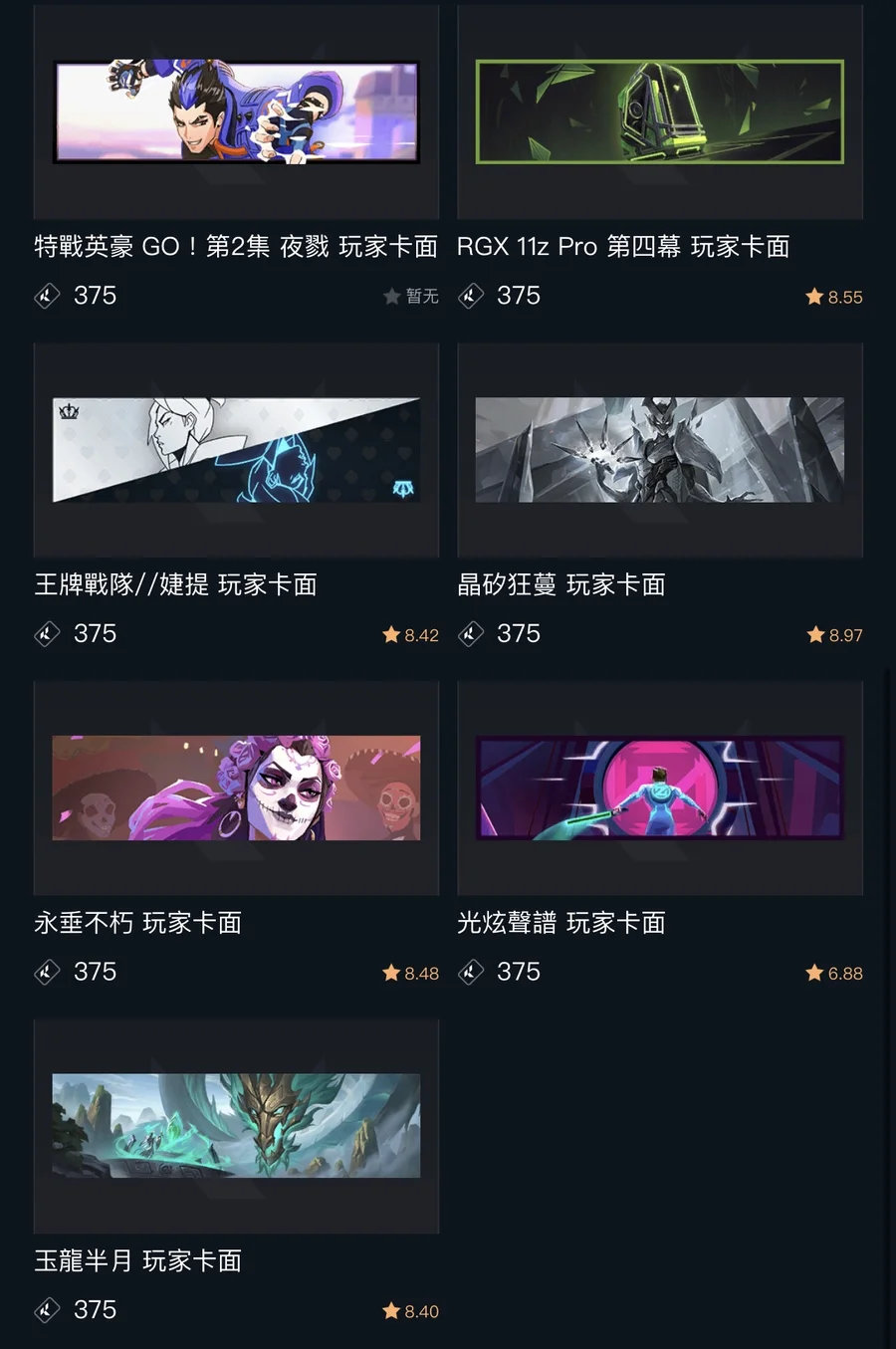Select the 王牌戰隊//婕提 player card
The height and width of the screenshot is (1349, 896).
(236, 450)
